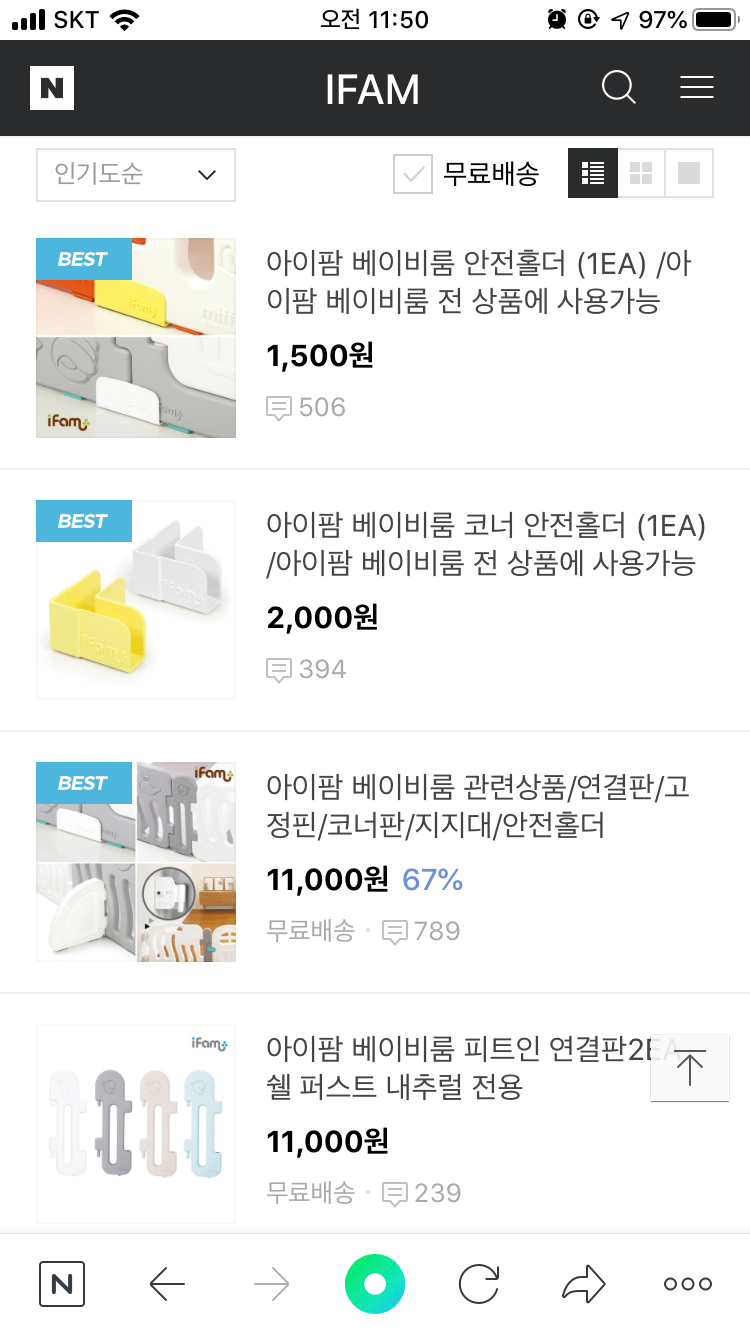Expand the 인기도순 sort dropdown
Image resolution: width=750 pixels, height=1334 pixels.
(136, 175)
